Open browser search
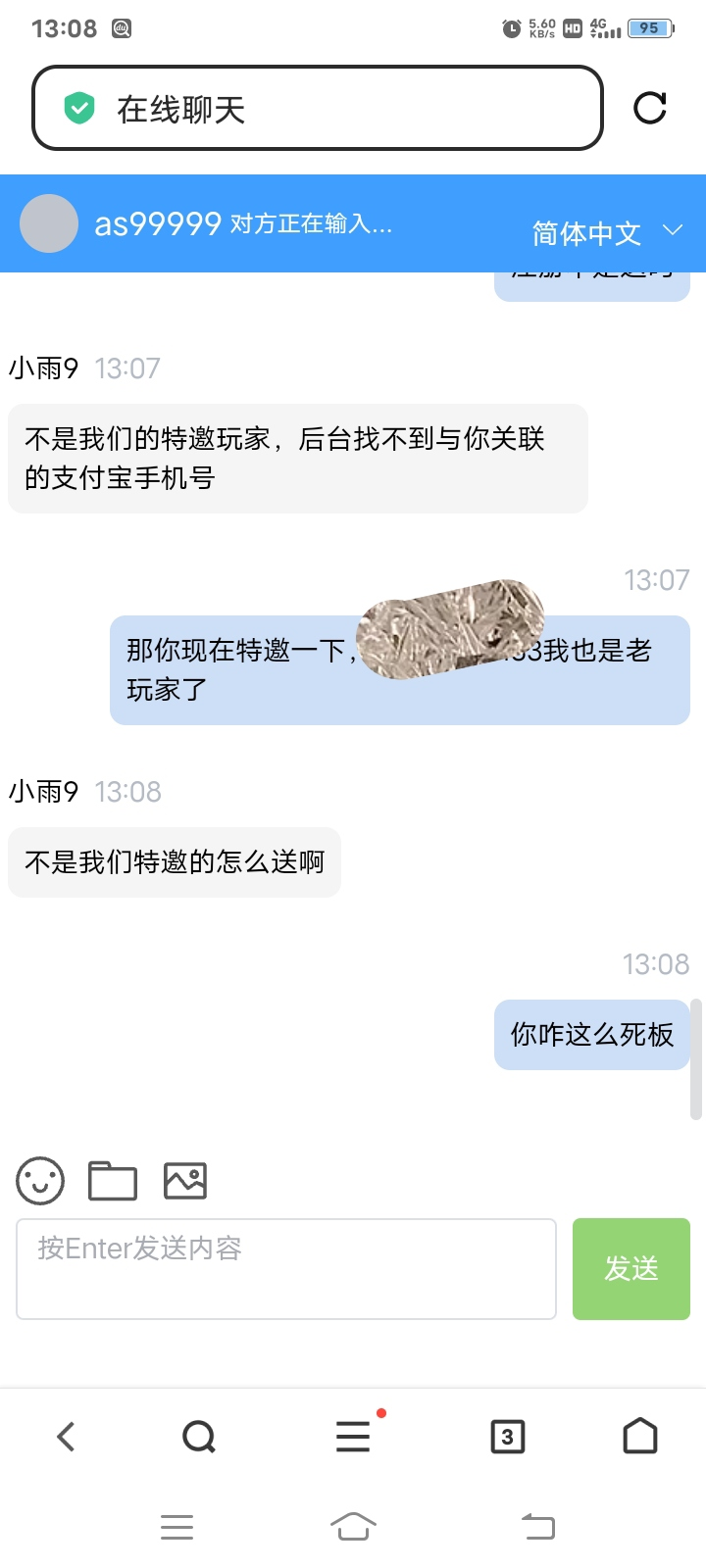The width and height of the screenshot is (706, 1568). [x=199, y=1437]
